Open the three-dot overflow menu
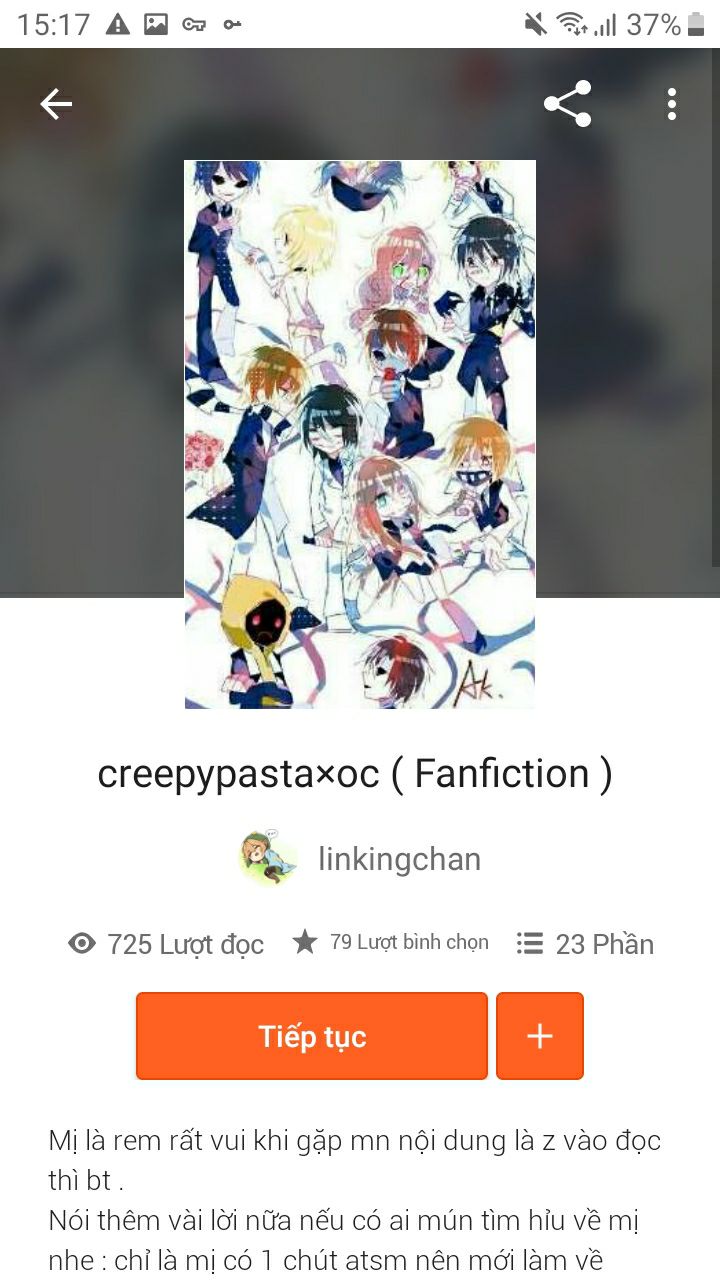Image resolution: width=720 pixels, height=1280 pixels. point(671,104)
